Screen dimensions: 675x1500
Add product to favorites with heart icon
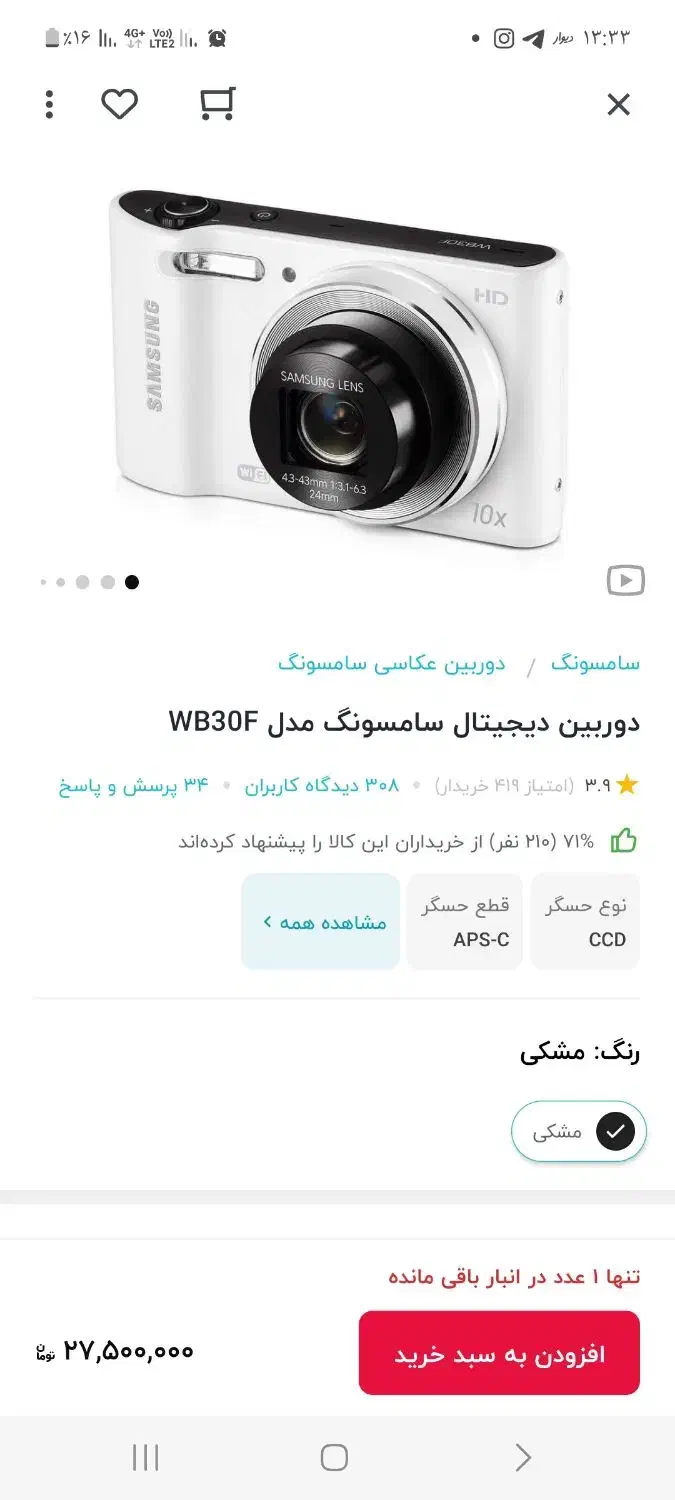(x=119, y=104)
